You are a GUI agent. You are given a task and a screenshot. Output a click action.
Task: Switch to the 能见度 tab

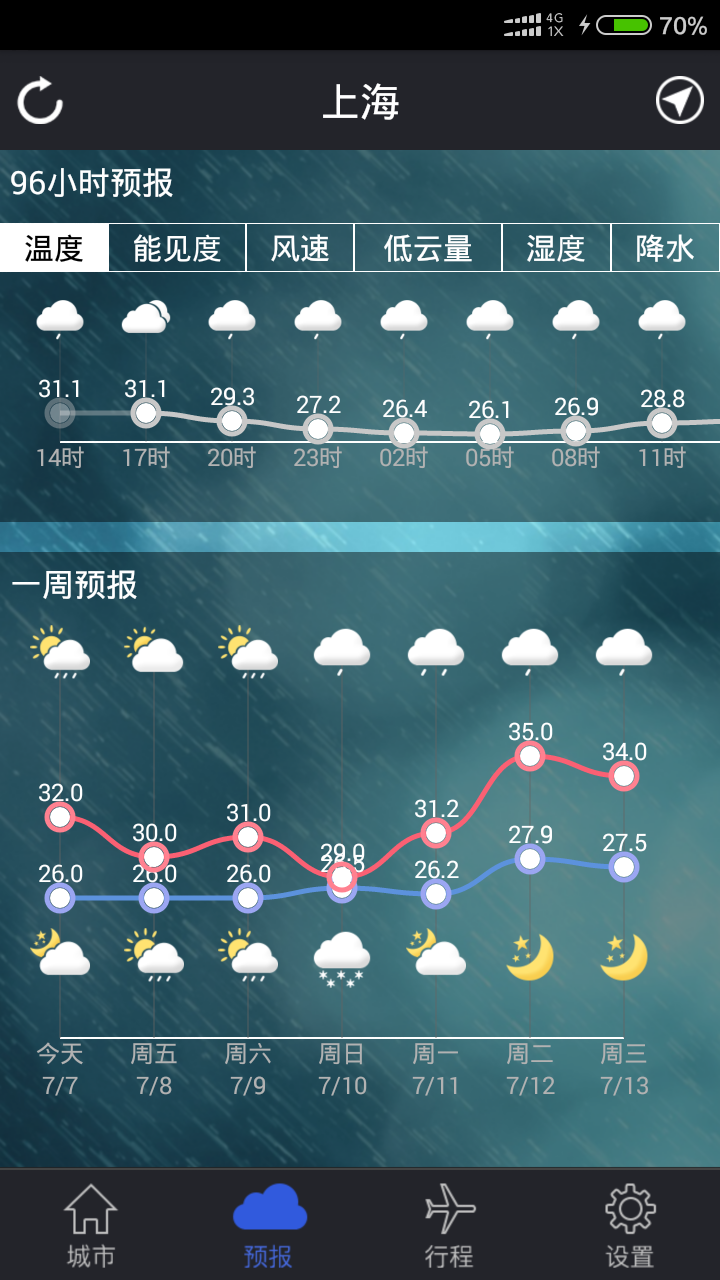177,248
